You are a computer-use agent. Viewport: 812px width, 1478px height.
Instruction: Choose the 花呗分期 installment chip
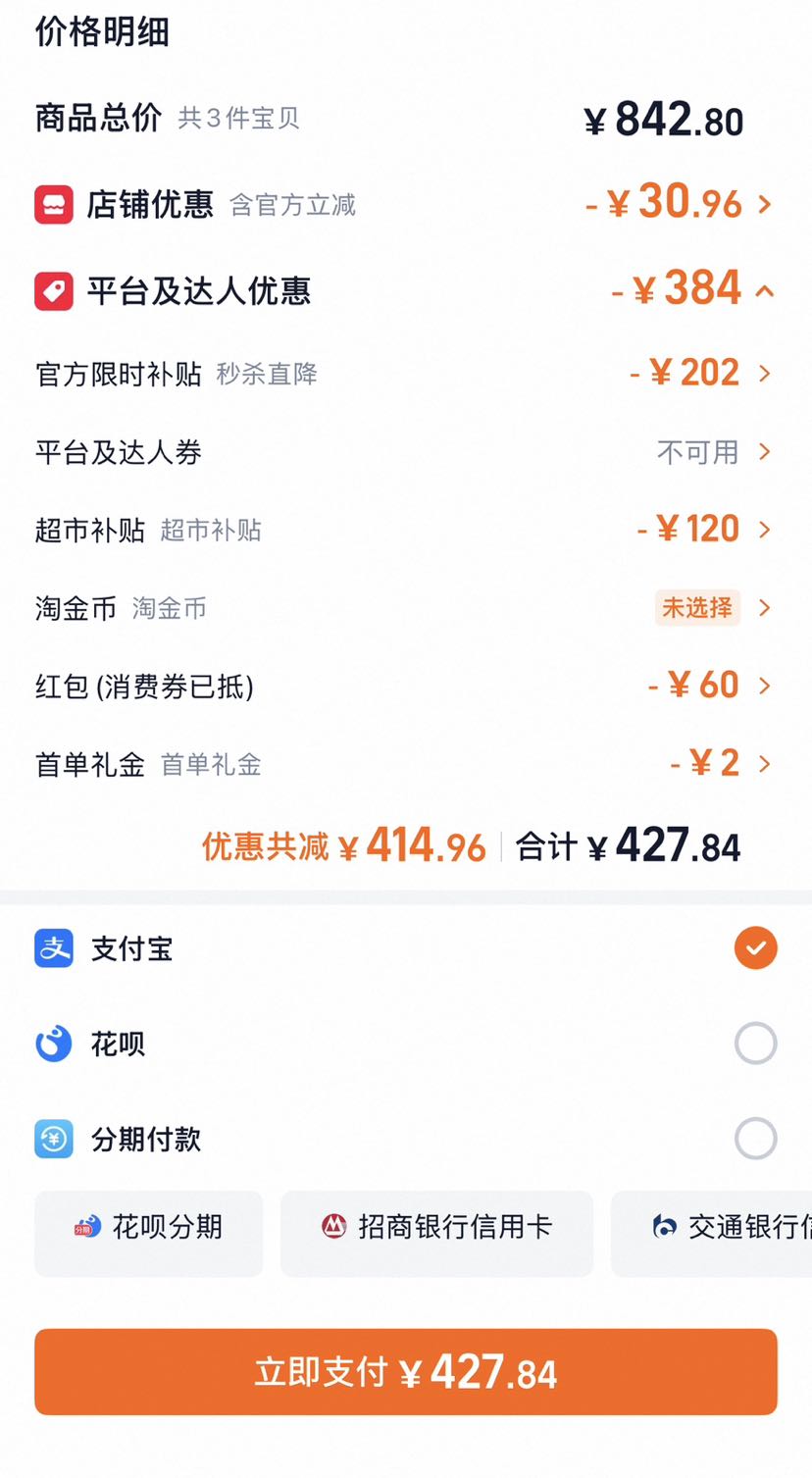(x=149, y=1234)
